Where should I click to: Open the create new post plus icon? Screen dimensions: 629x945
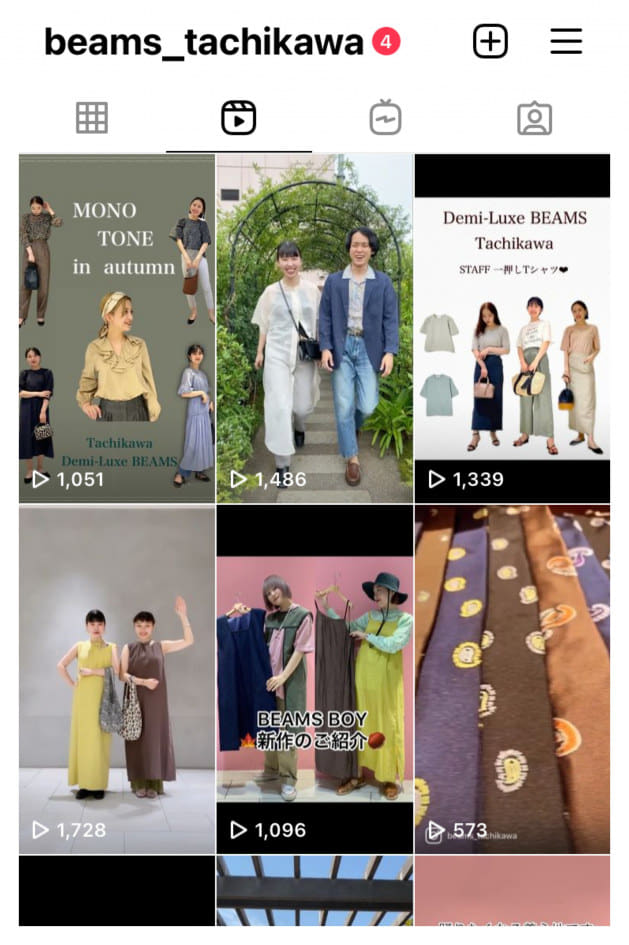pyautogui.click(x=490, y=42)
